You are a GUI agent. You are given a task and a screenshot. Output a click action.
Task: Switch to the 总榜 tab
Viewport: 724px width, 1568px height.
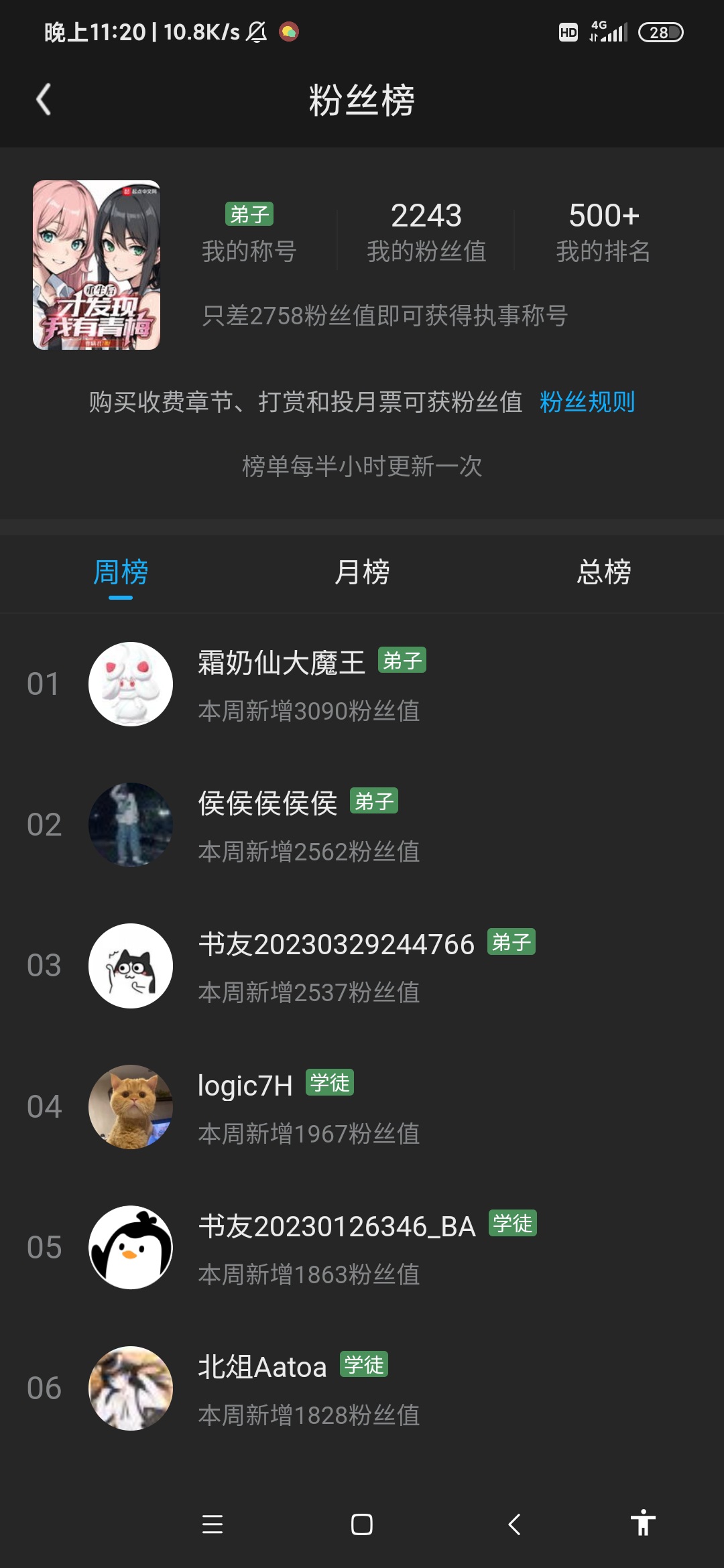[603, 573]
